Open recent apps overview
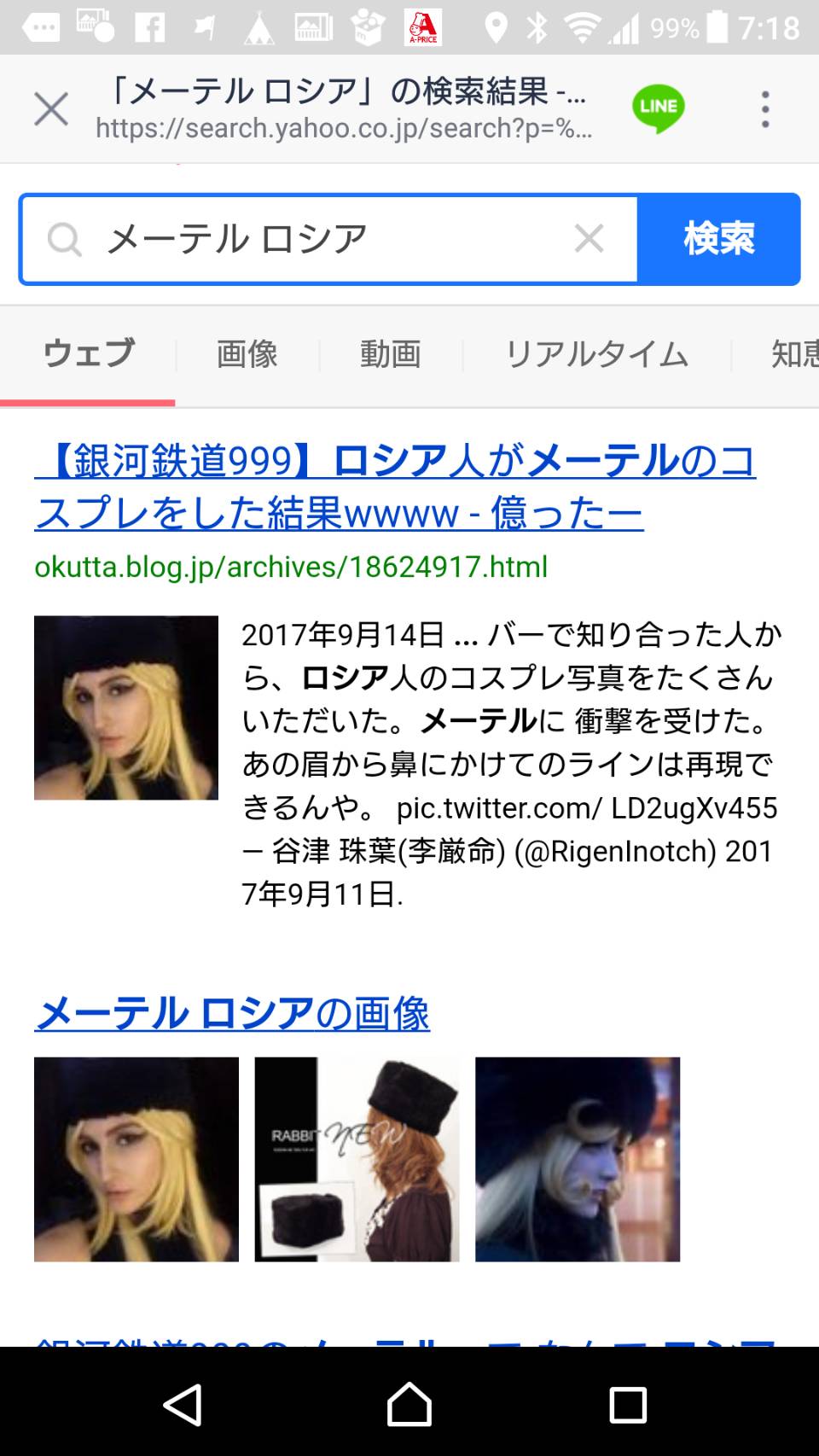The width and height of the screenshot is (819, 1456). pos(628,1404)
